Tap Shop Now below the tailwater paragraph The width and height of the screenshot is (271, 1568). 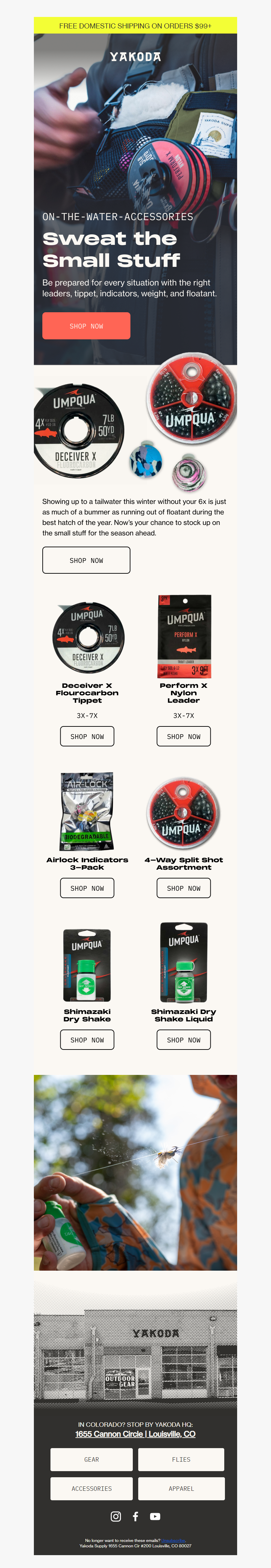tap(86, 560)
